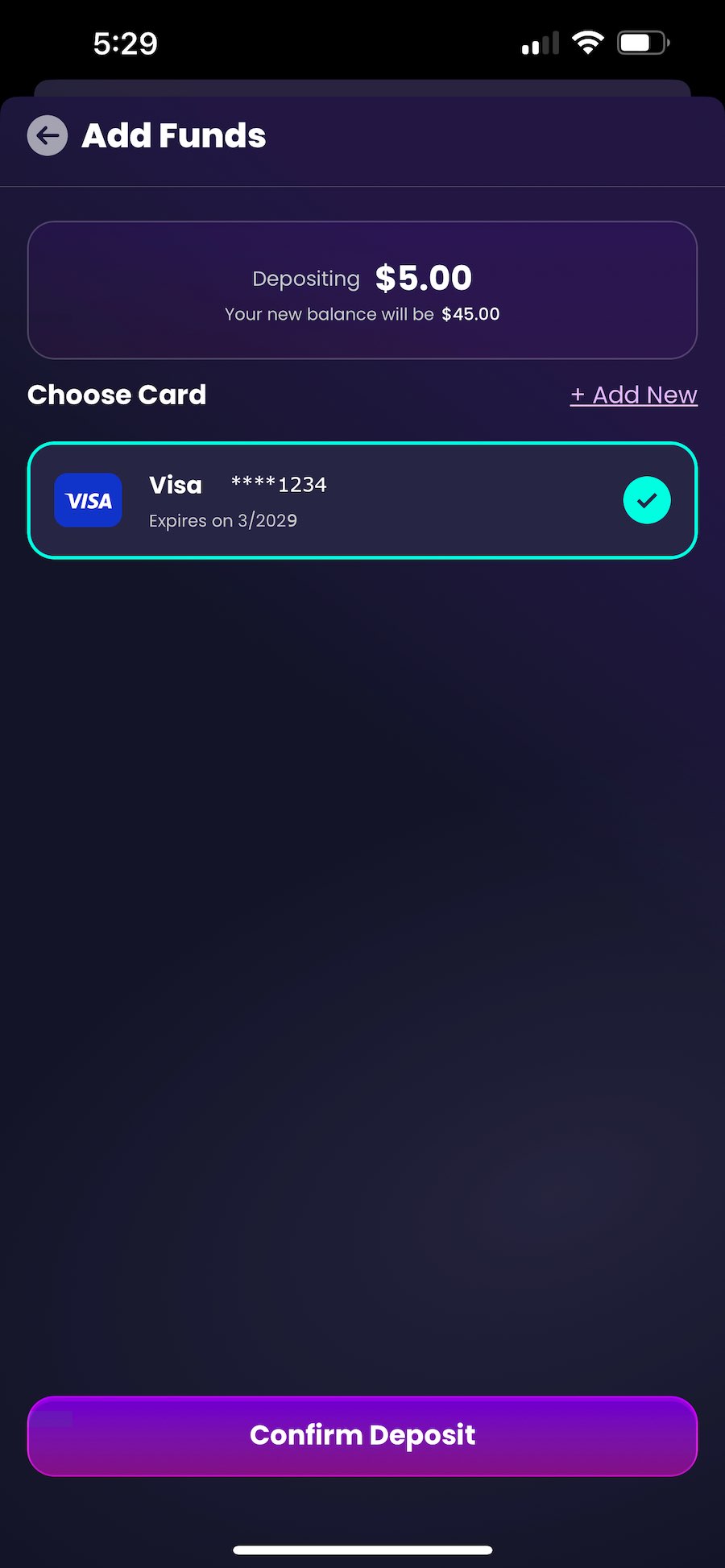Open the Add New card link
Image resolution: width=725 pixels, height=1568 pixels.
pos(633,395)
